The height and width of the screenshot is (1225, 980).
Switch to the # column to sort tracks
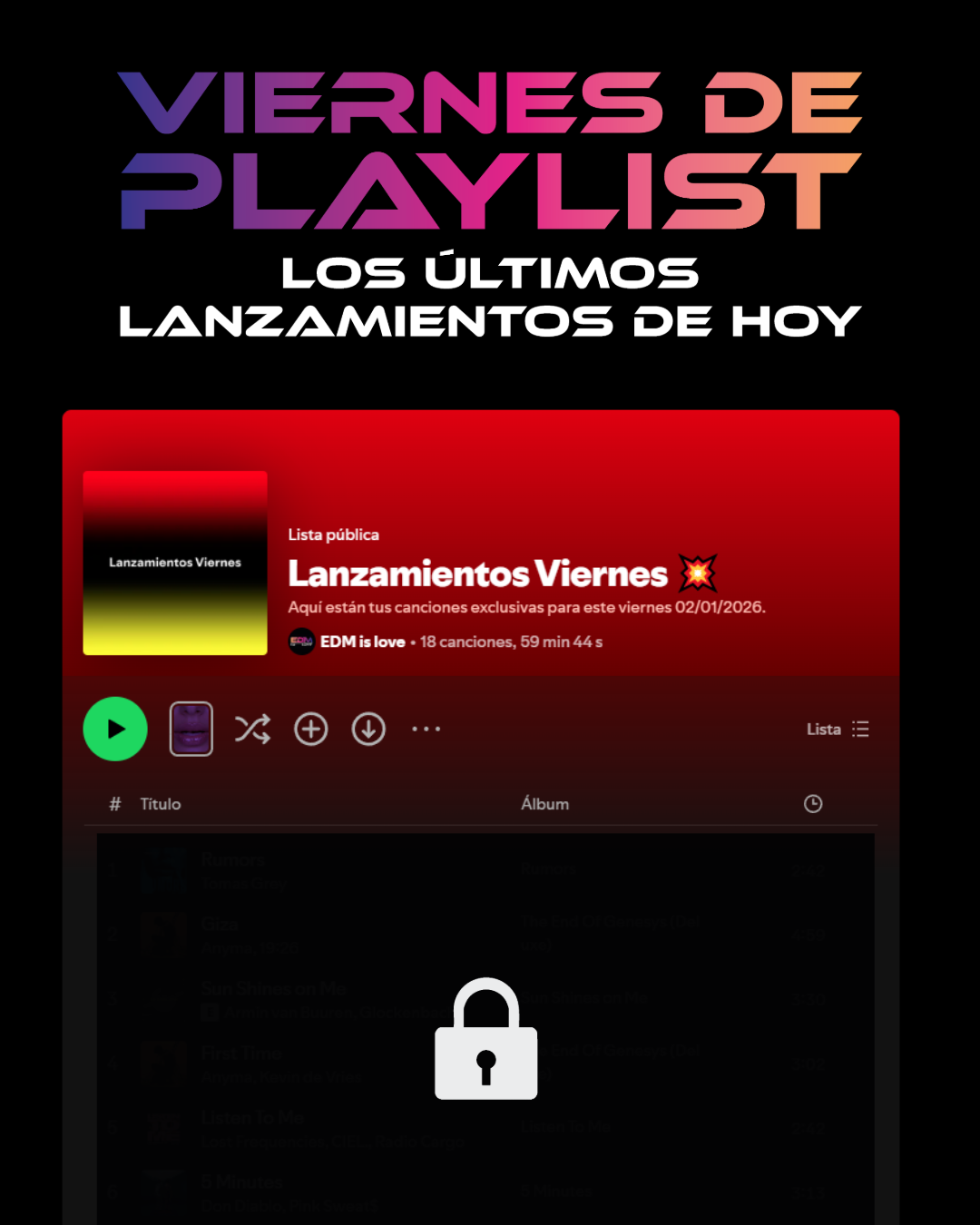coord(114,803)
